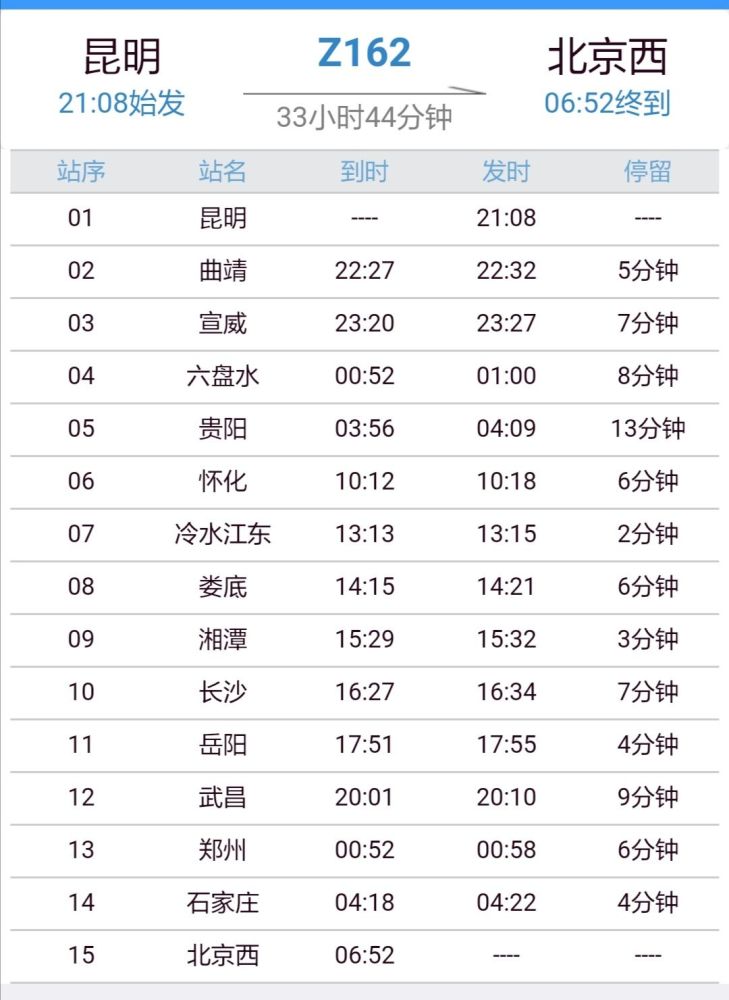Select station 曲靖 in the timetable
The height and width of the screenshot is (1000, 729).
point(222,271)
